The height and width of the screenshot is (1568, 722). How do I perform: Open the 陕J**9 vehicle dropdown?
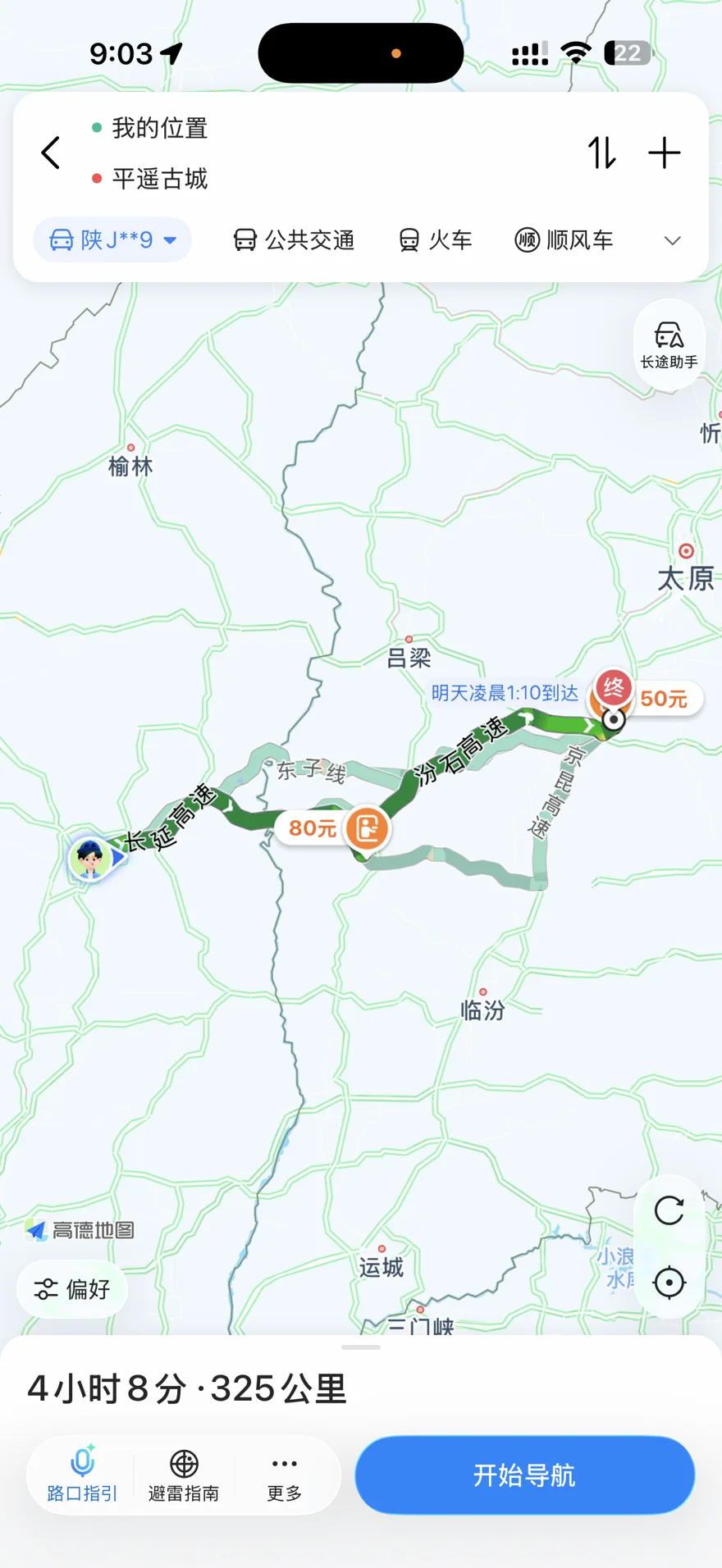pos(112,239)
